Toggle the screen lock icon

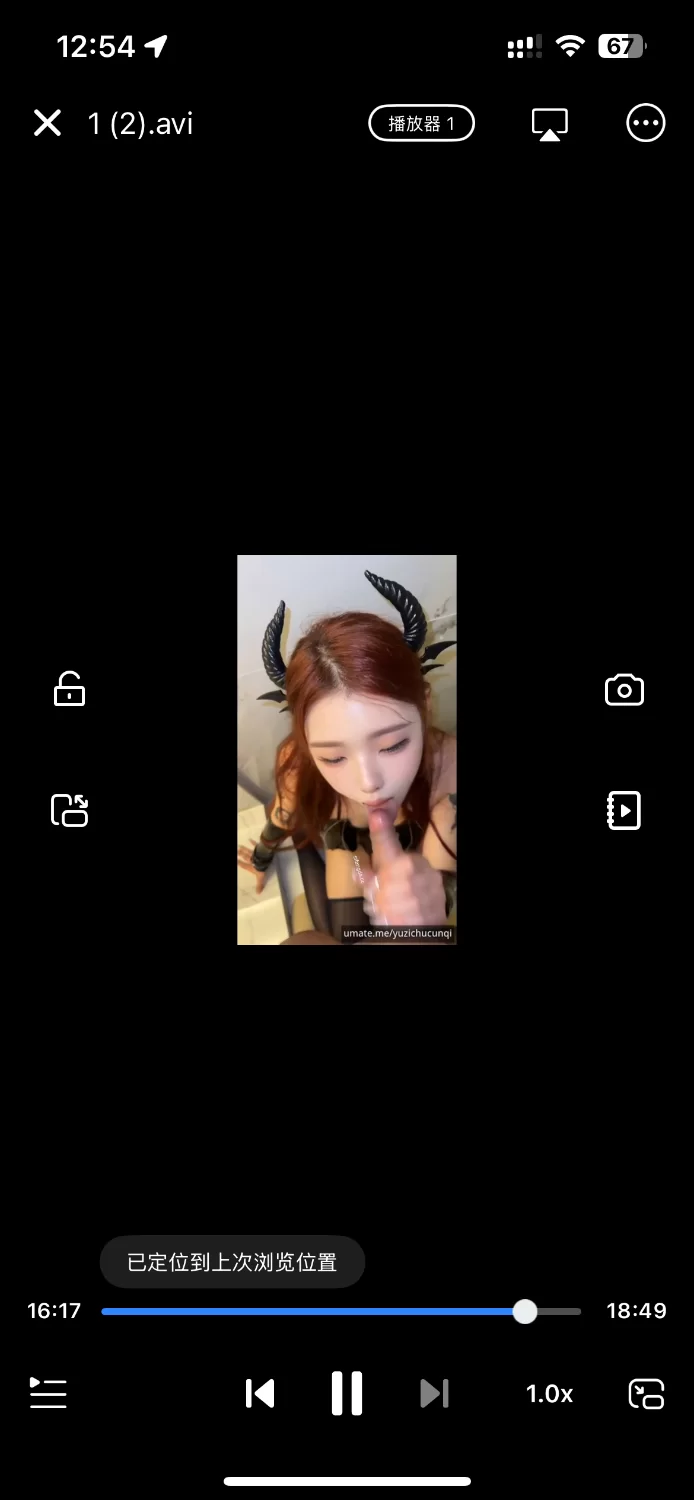(x=69, y=690)
